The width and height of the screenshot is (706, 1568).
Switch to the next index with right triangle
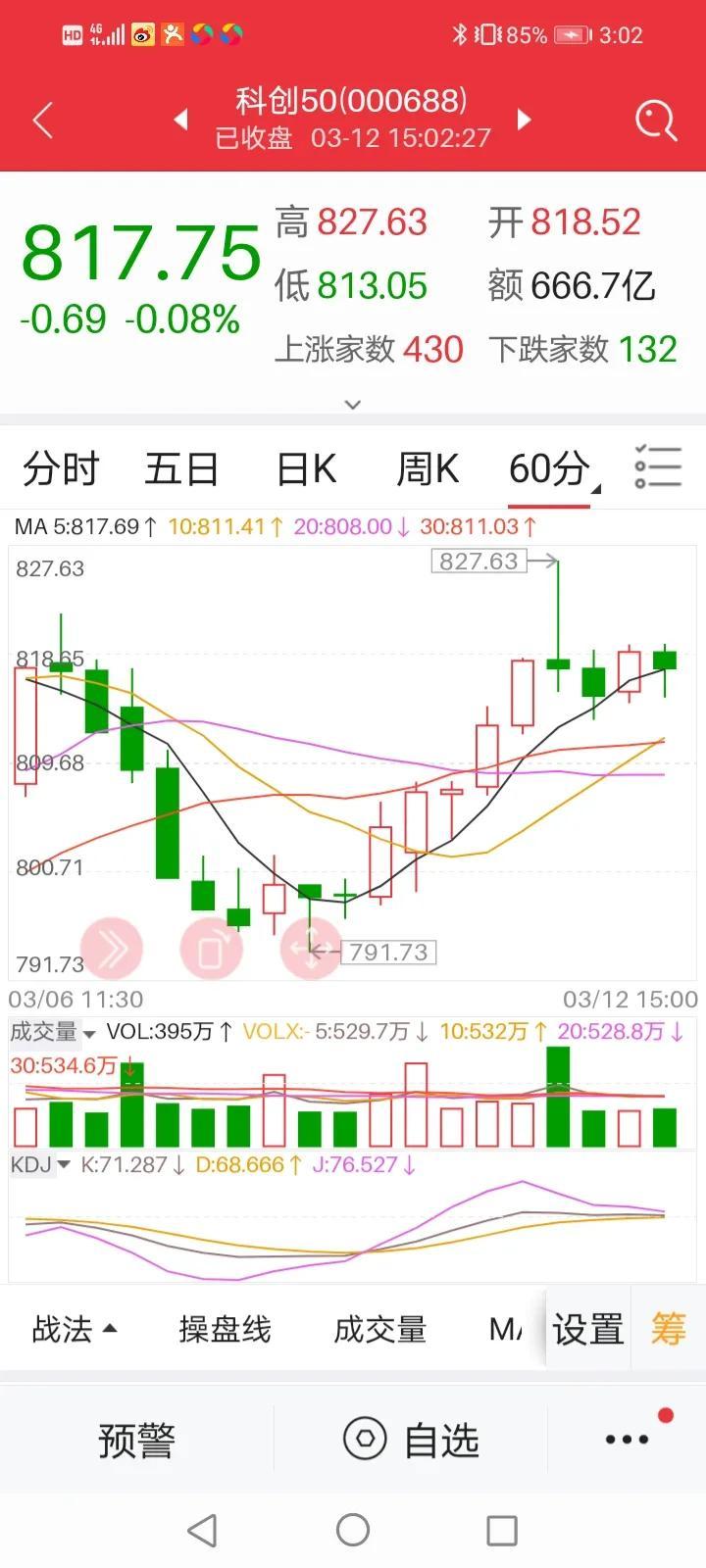524,120
